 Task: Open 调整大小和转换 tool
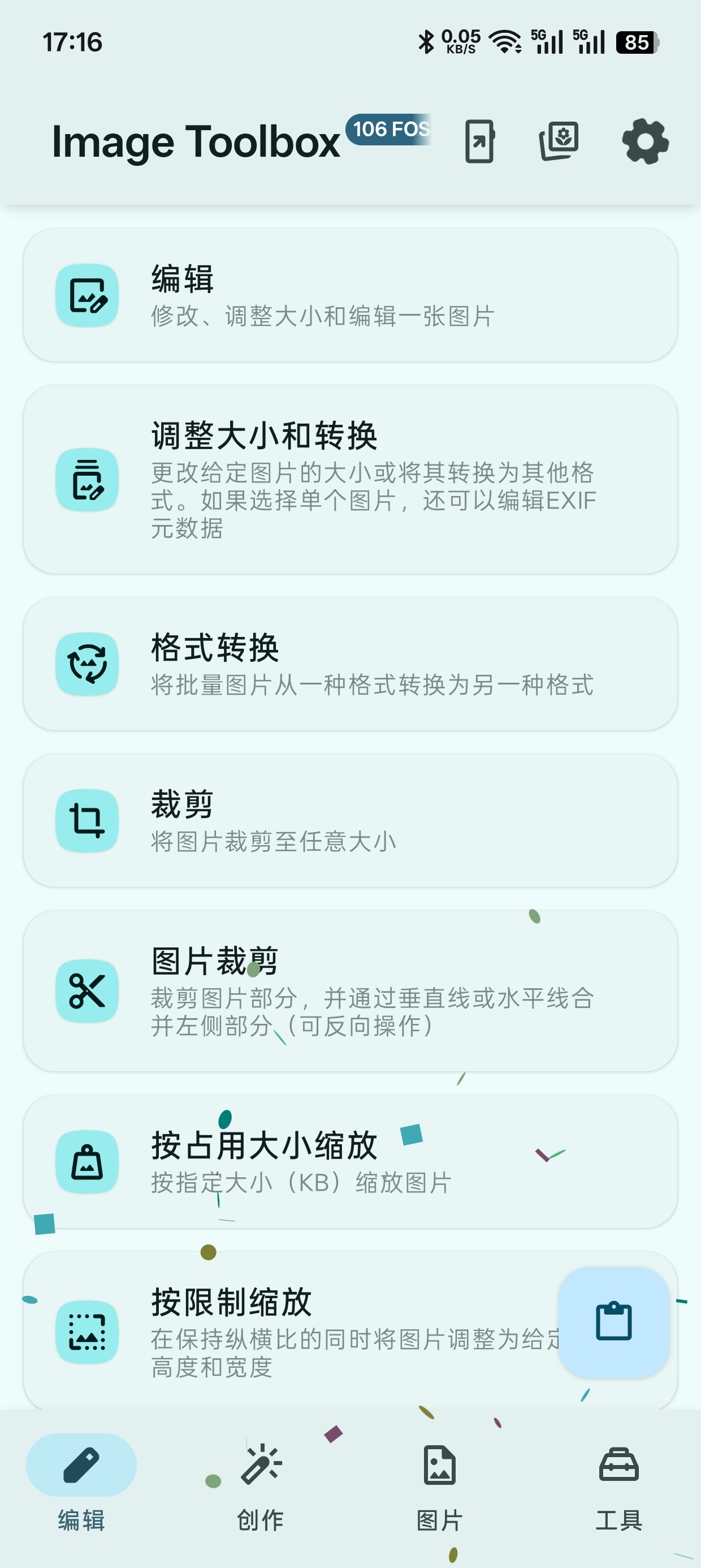(x=350, y=479)
